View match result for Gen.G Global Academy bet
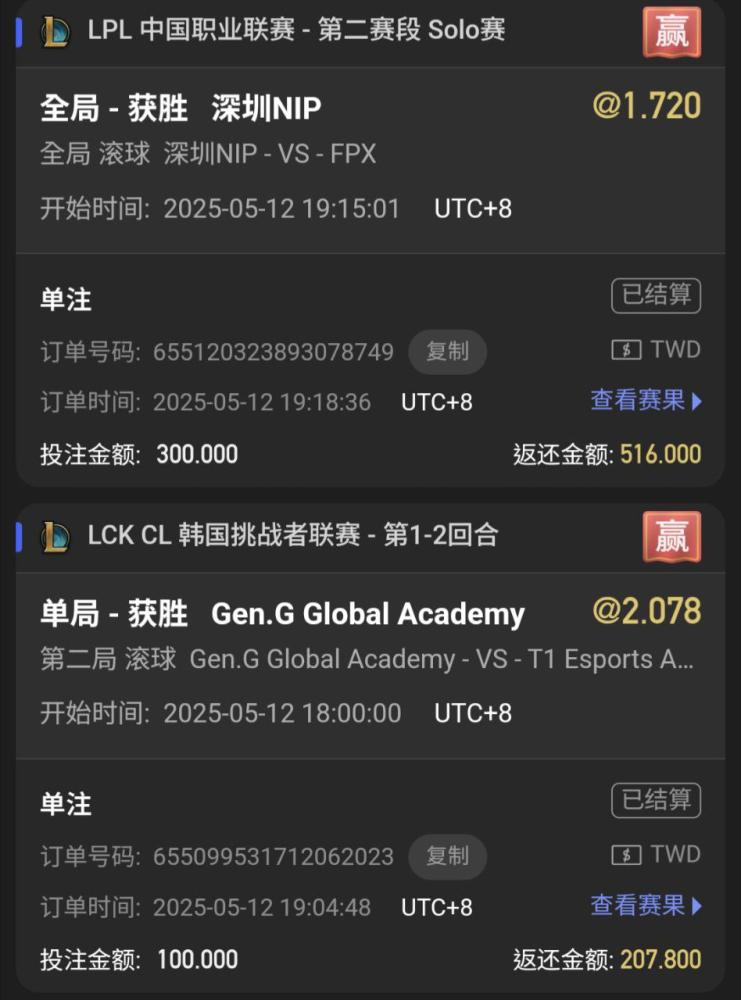Screen dimensions: 741x1000 646,906
